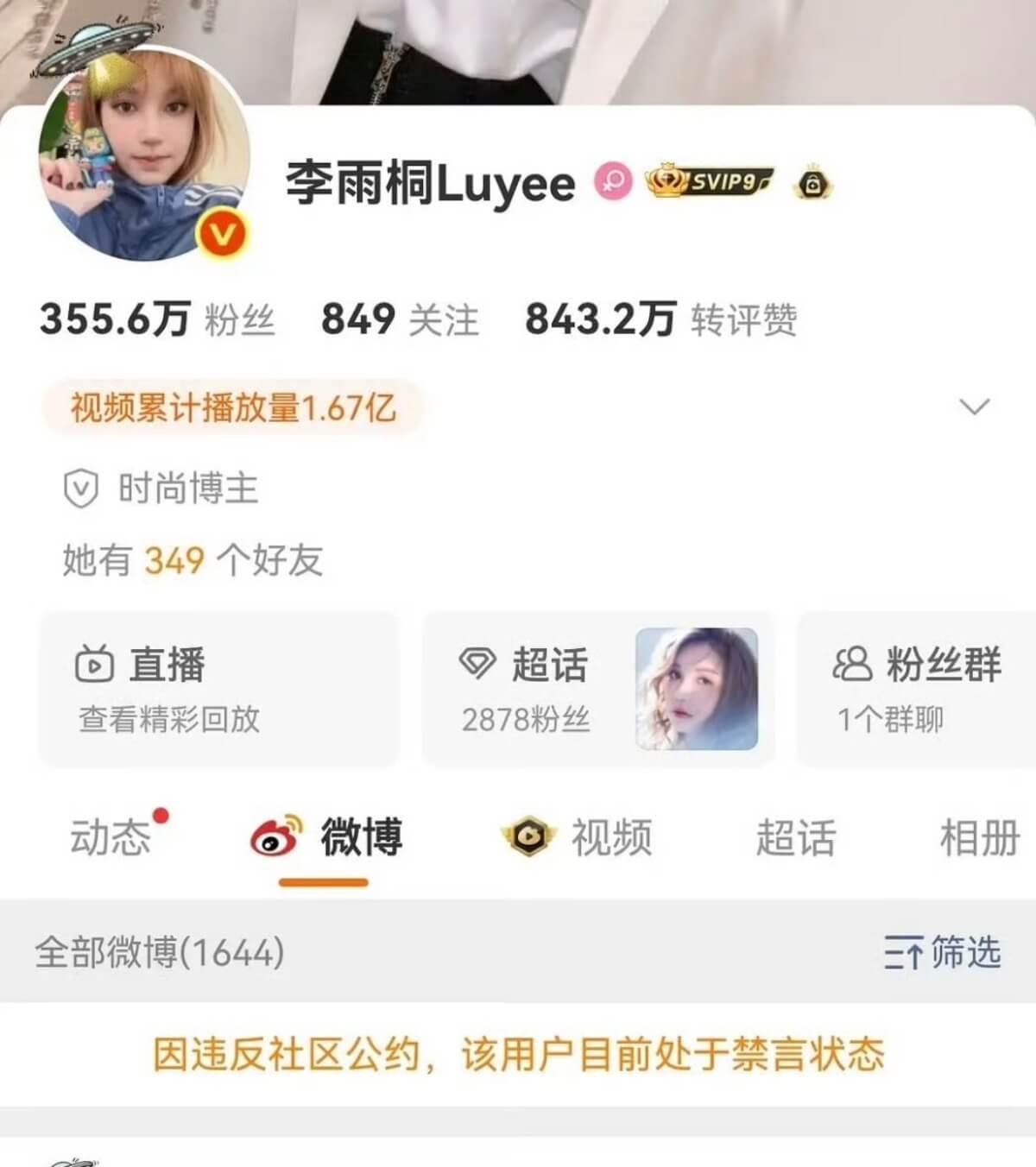The image size is (1036, 1167).
Task: Open the 粉丝群 group chat card
Action: click(915, 689)
